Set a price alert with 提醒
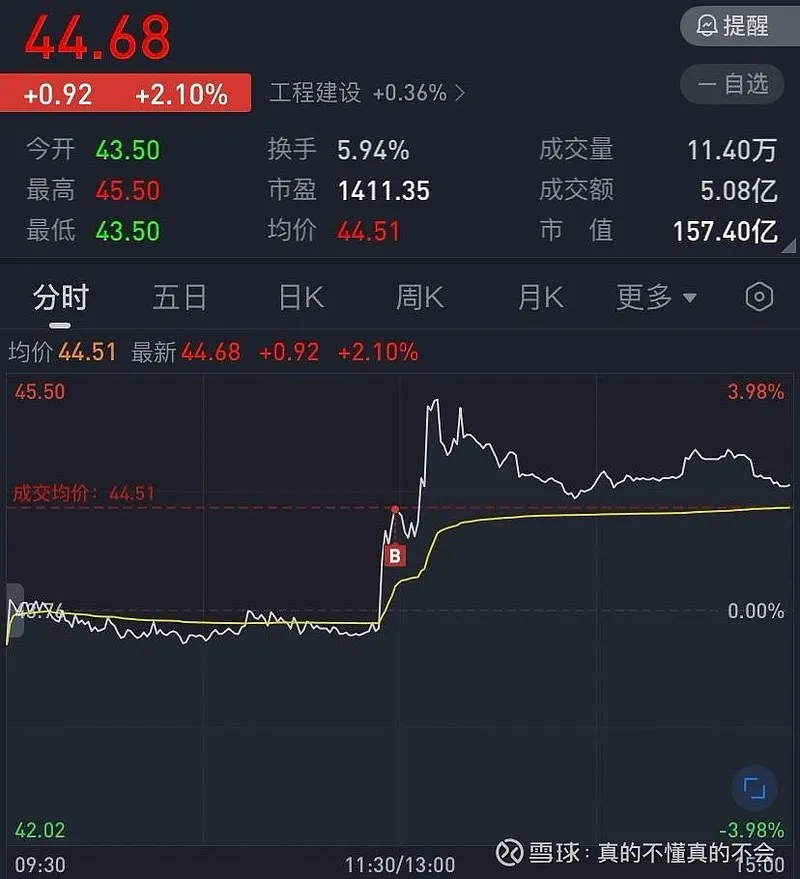 [x=734, y=25]
